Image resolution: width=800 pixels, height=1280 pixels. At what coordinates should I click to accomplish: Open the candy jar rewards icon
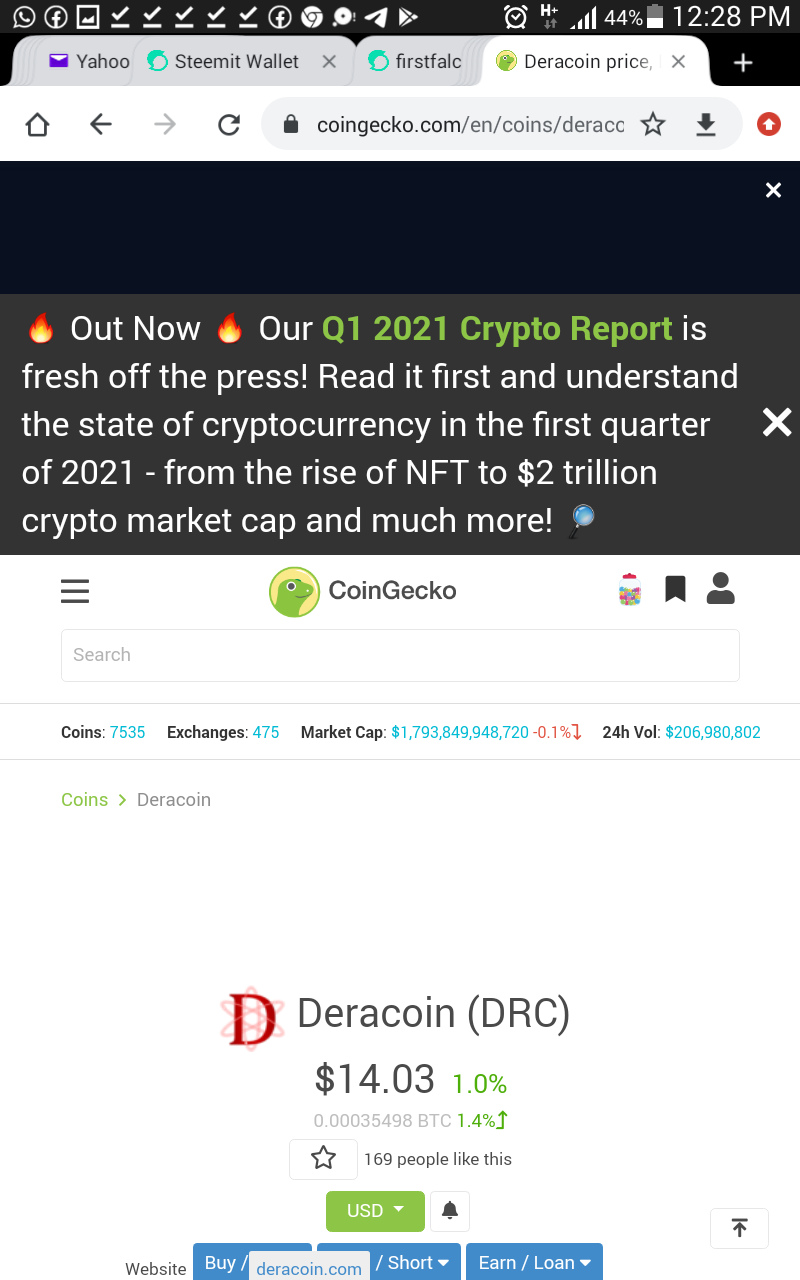point(630,590)
